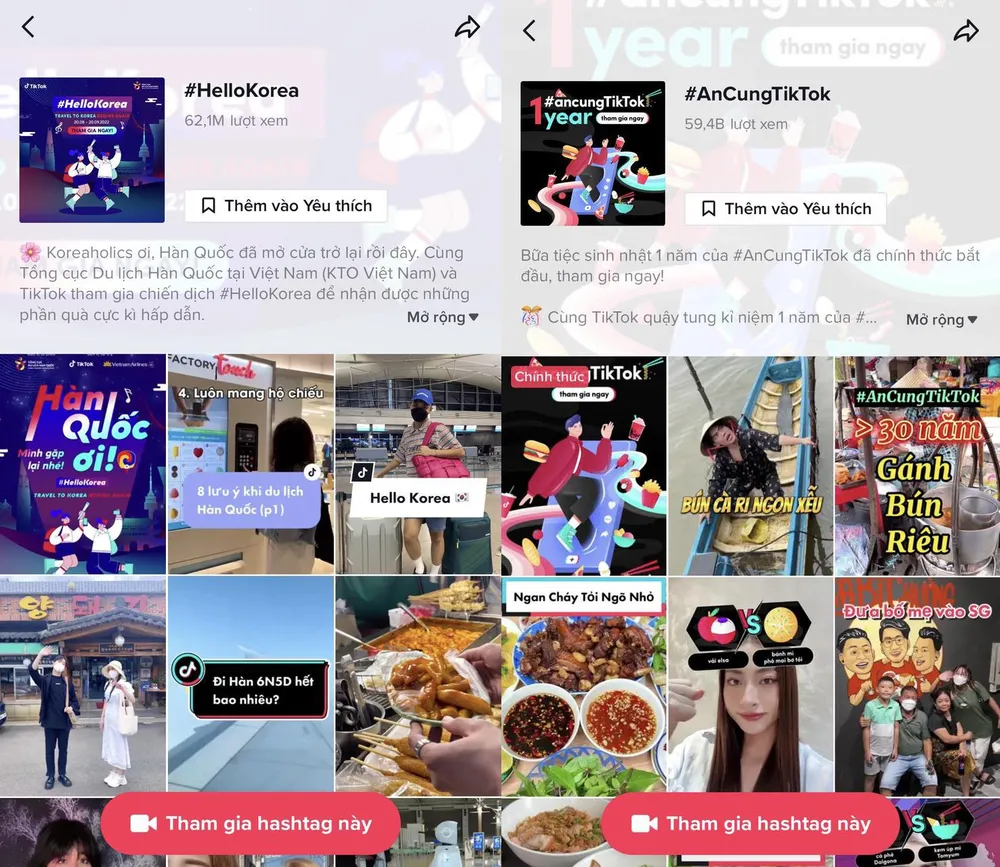
Task: Open the 'Bún cà ri ngon xỉu' video
Action: click(x=750, y=465)
